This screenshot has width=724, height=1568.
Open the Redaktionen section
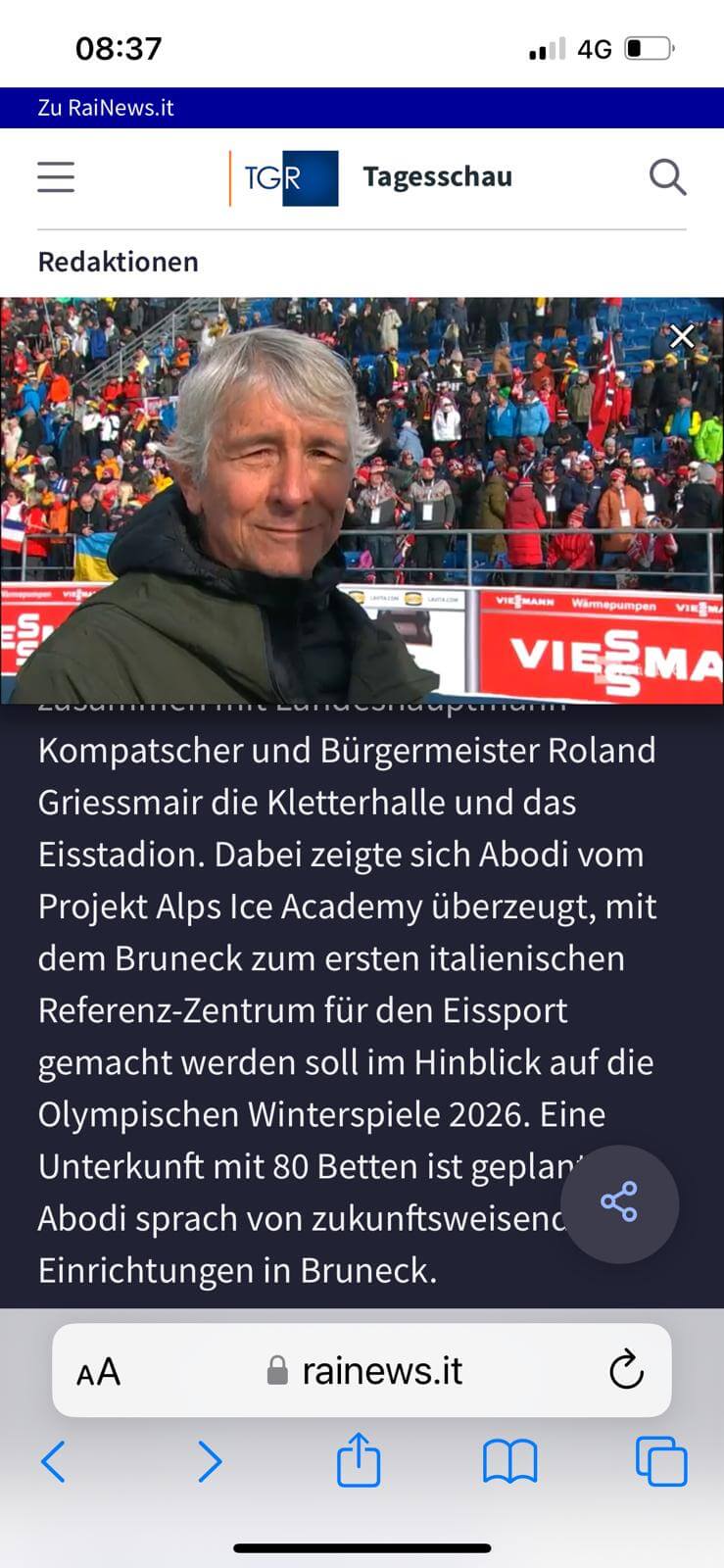[x=119, y=262]
